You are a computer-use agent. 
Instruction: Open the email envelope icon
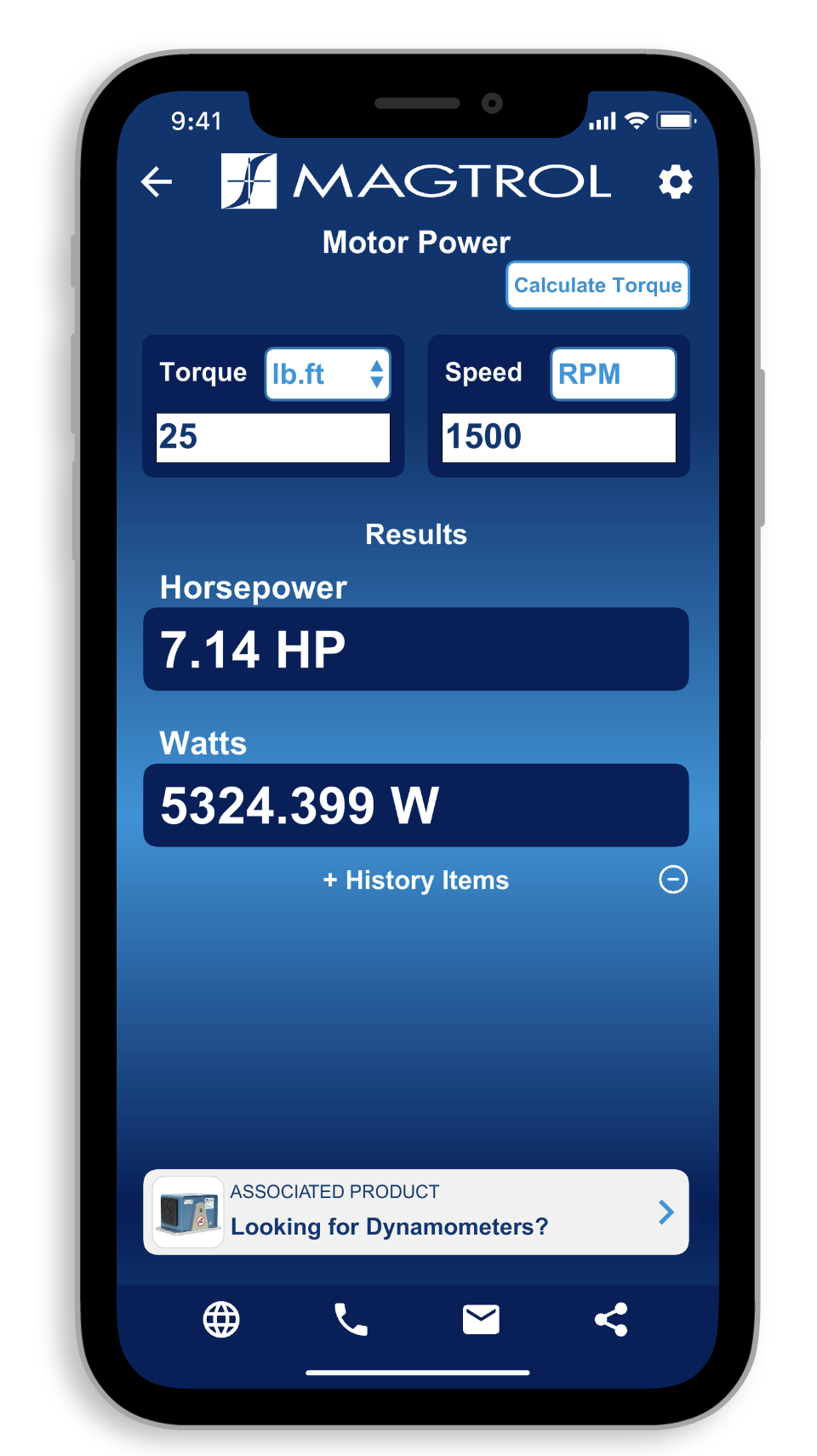[481, 1320]
